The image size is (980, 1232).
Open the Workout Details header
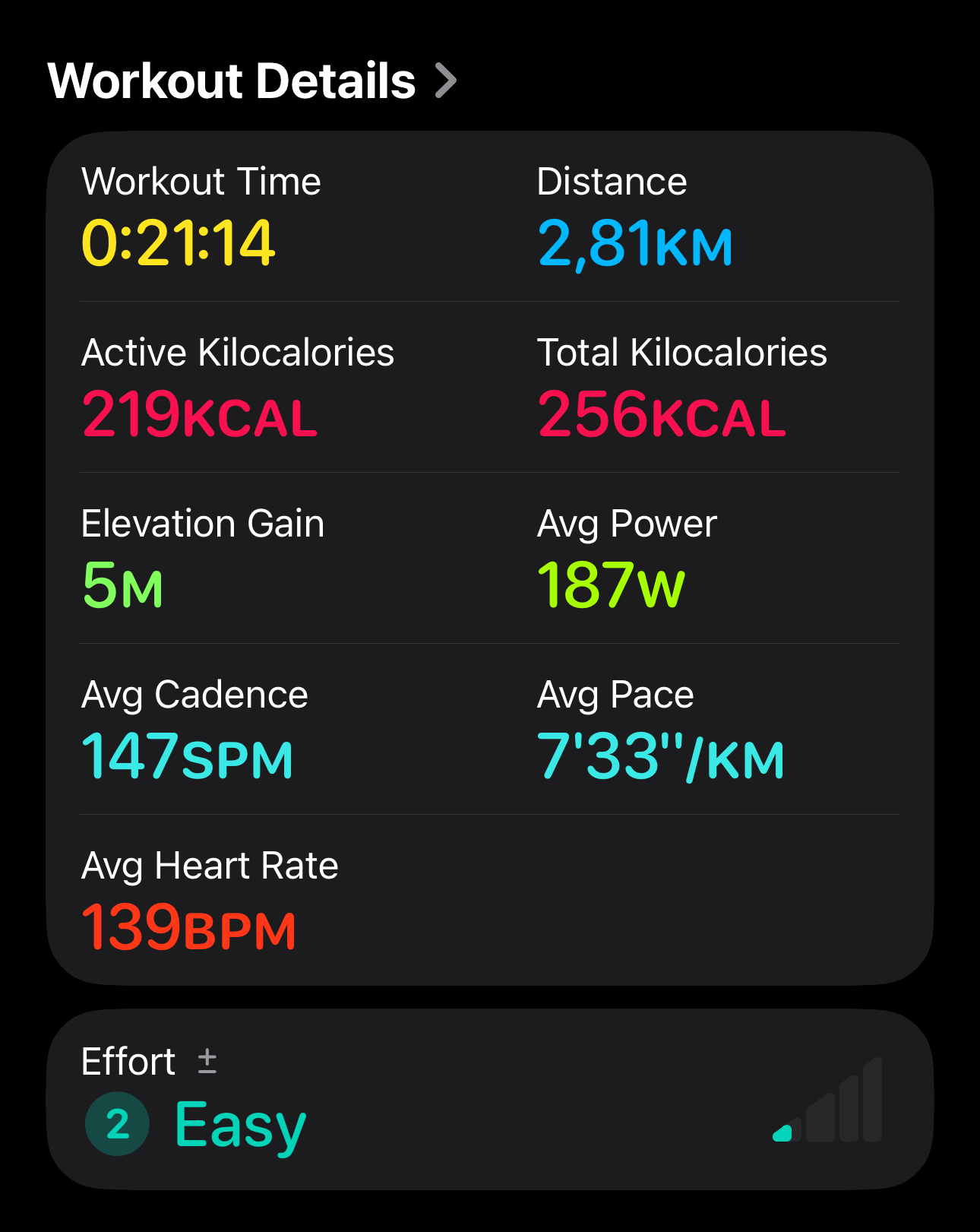pyautogui.click(x=252, y=81)
